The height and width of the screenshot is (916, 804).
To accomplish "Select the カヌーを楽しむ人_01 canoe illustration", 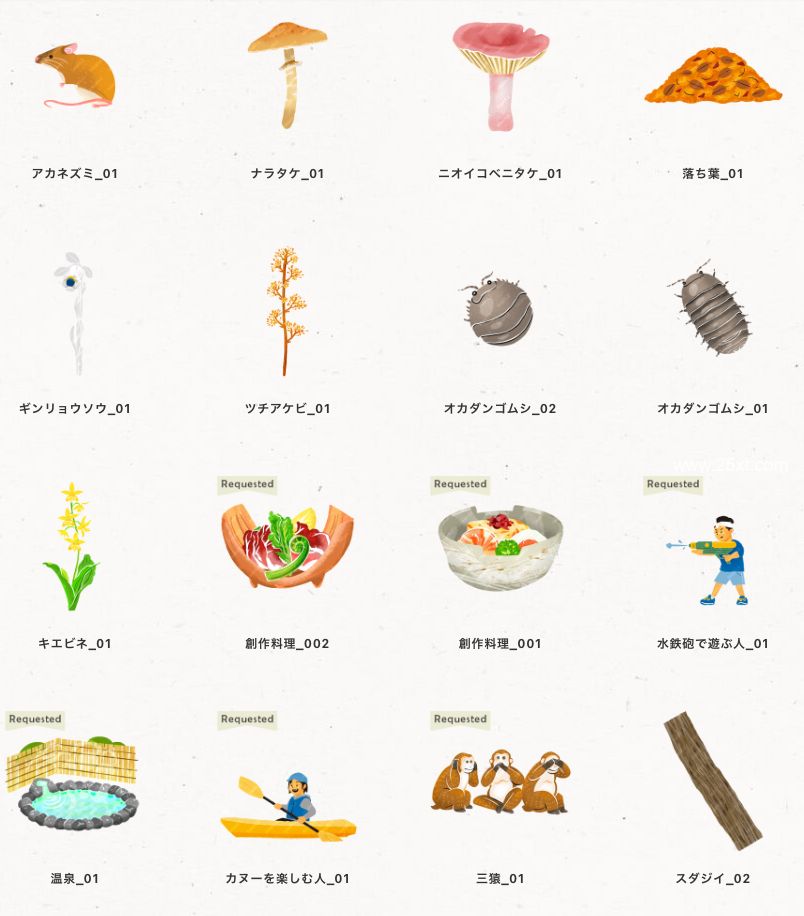I will pos(287,805).
